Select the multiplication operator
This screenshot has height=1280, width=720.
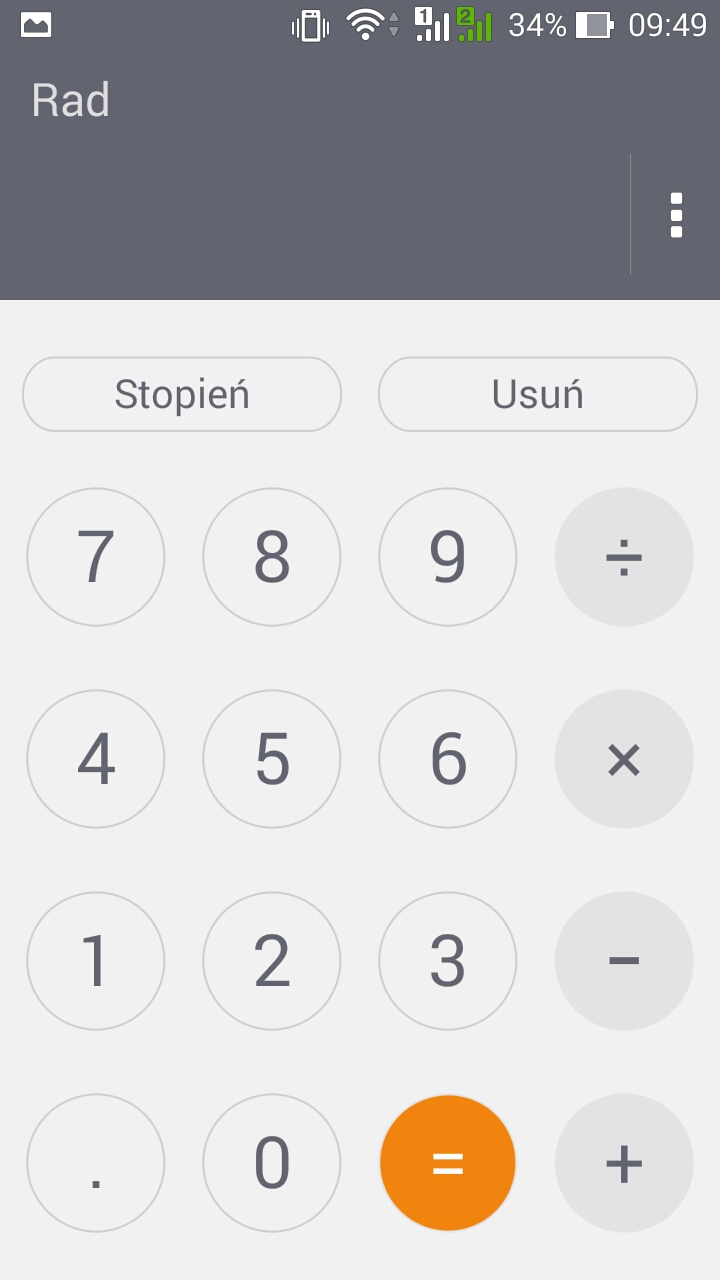pyautogui.click(x=624, y=759)
